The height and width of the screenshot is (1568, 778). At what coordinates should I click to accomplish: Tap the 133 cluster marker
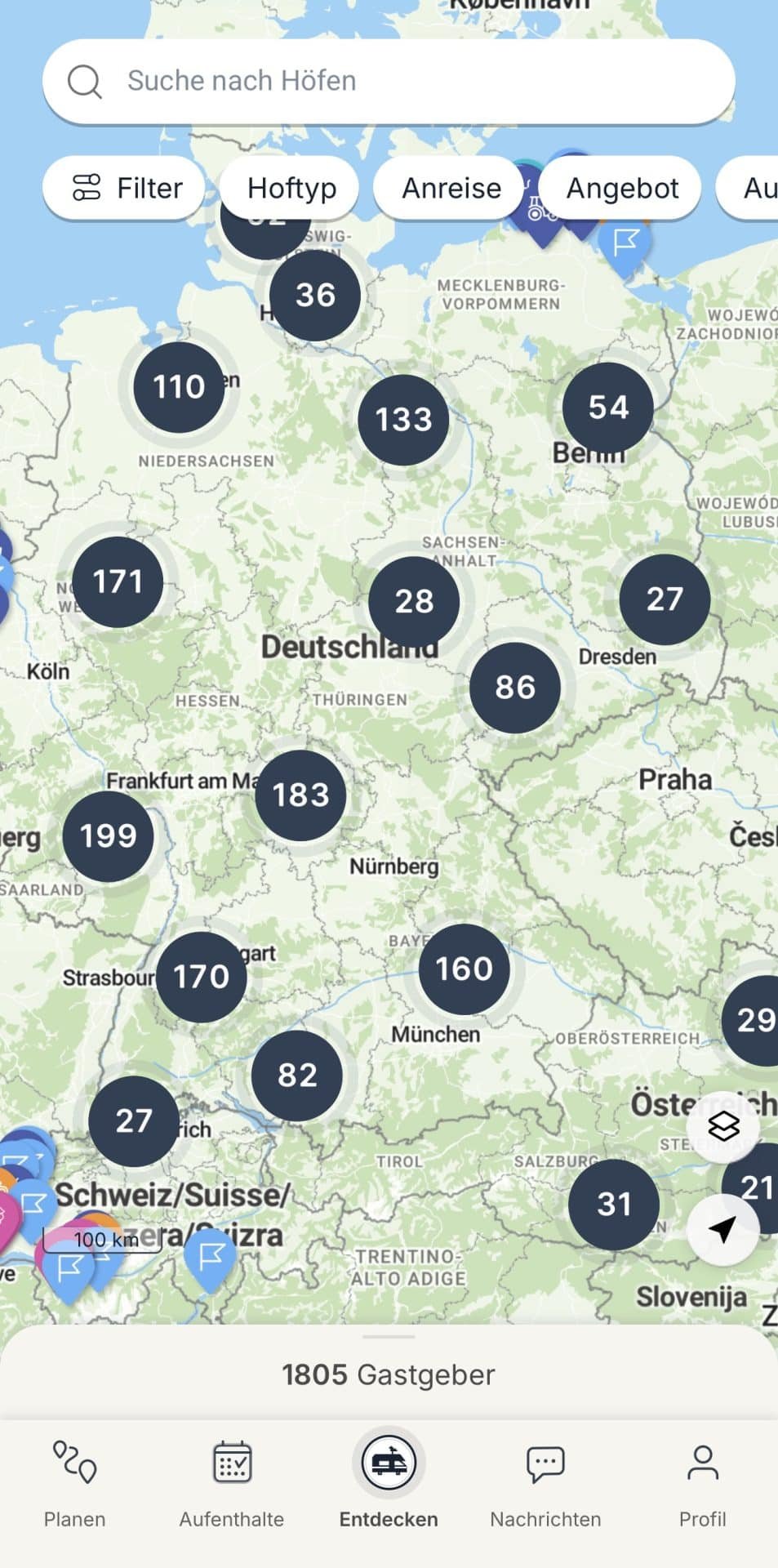[x=403, y=420]
